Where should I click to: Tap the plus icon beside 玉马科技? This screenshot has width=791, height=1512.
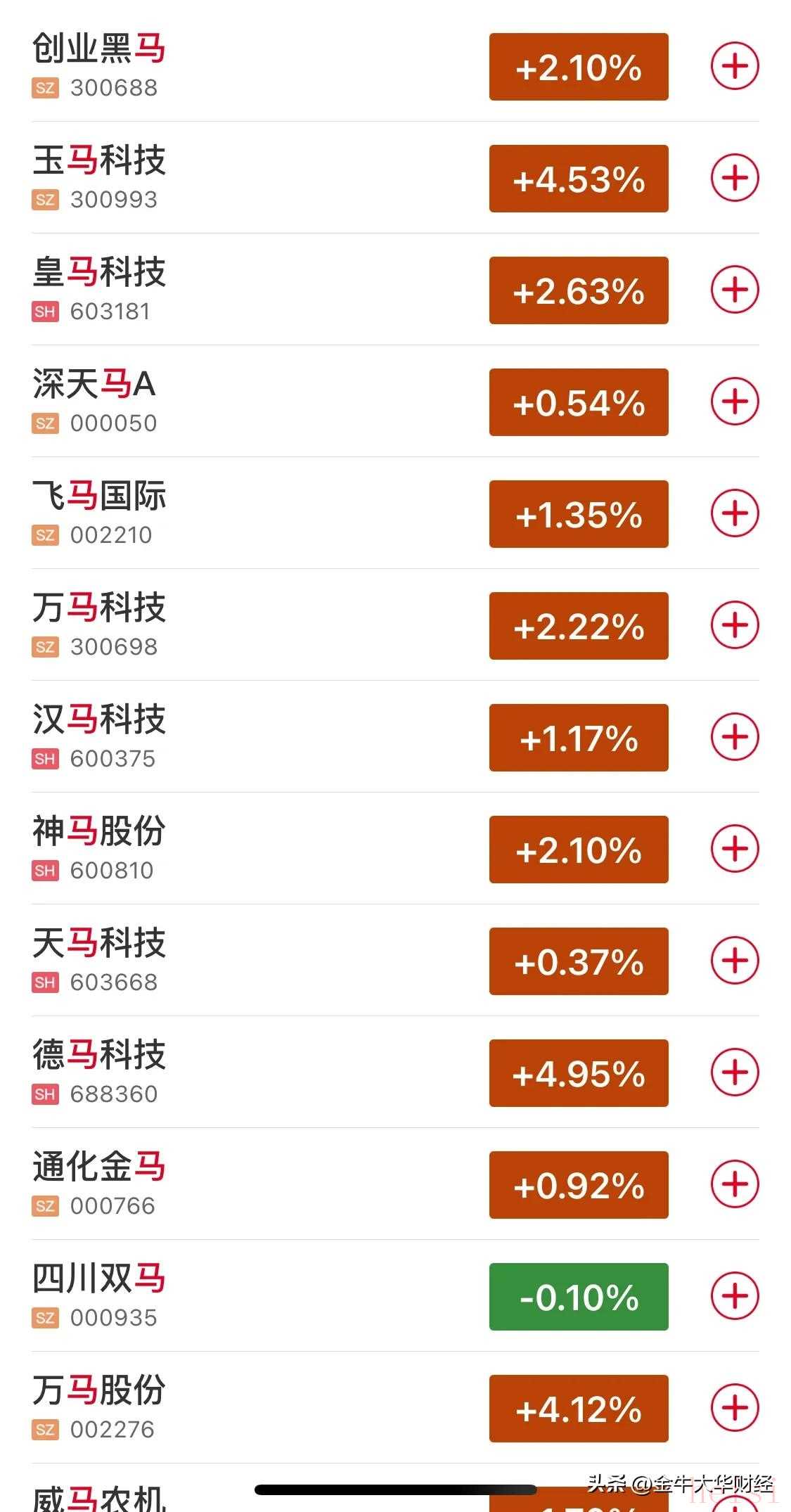pyautogui.click(x=735, y=179)
